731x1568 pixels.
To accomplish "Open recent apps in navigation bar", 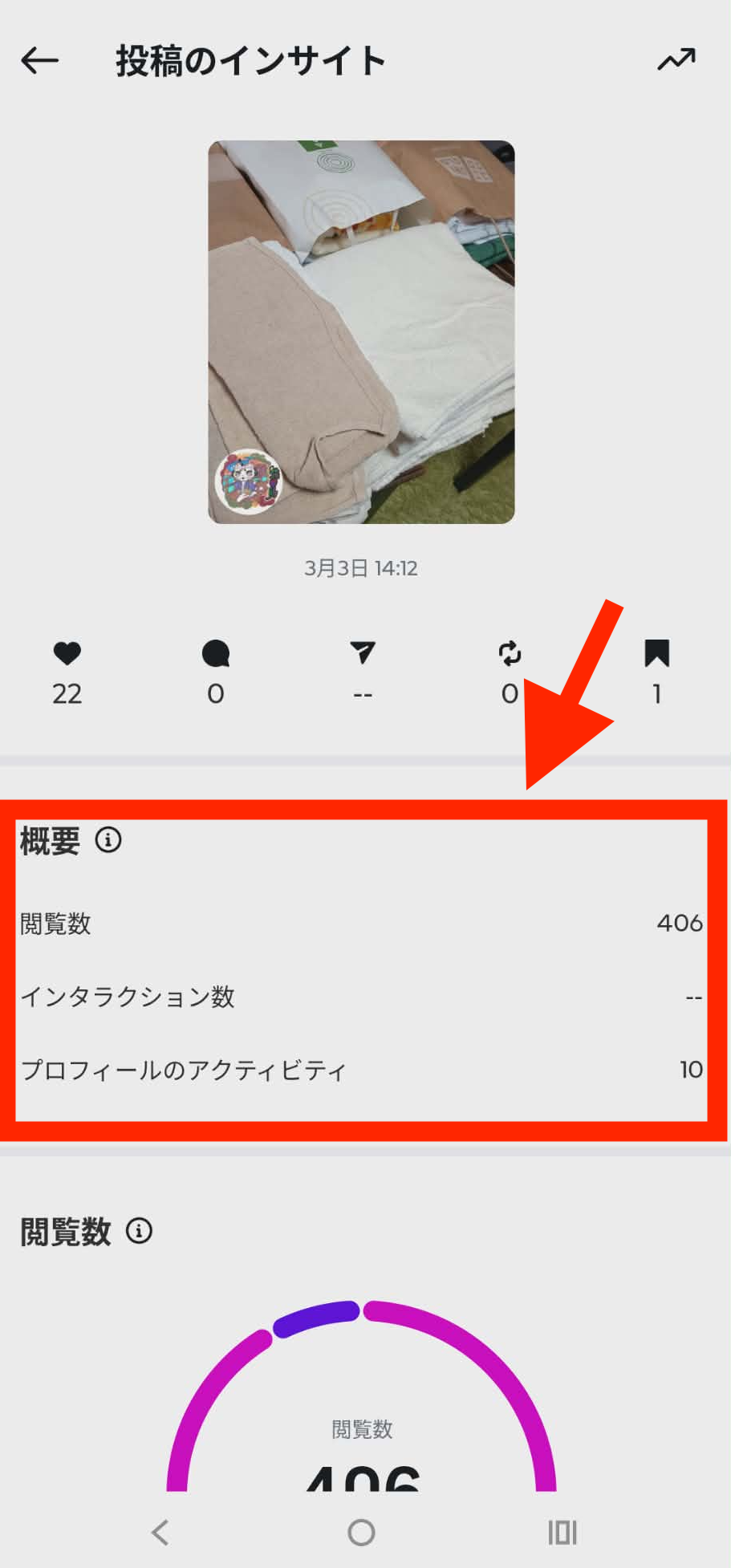I will point(562,1532).
